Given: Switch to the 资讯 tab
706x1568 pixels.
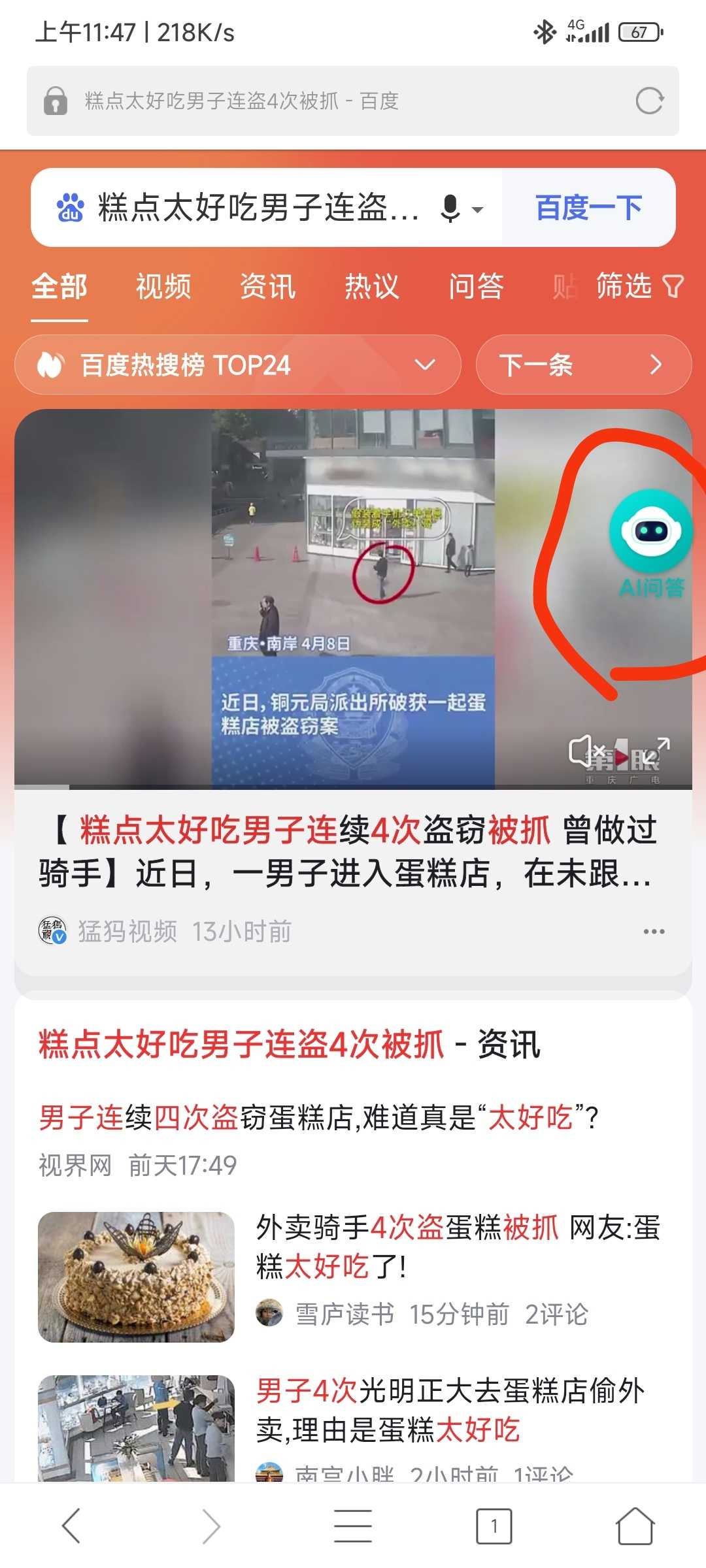Looking at the screenshot, I should pos(267,287).
